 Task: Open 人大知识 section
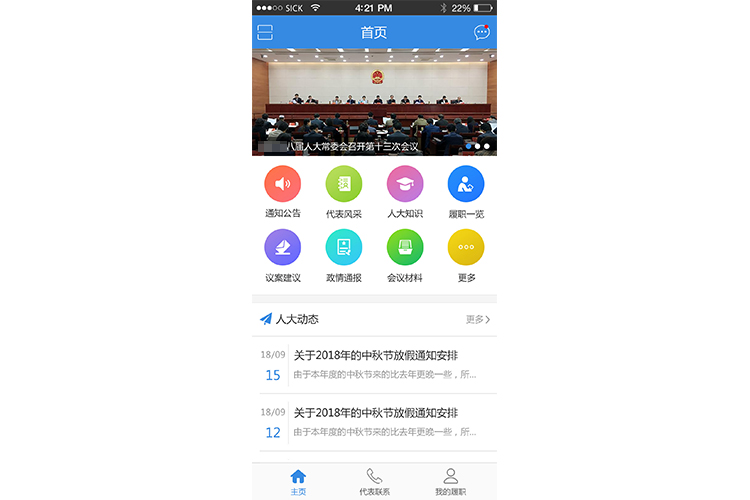coord(405,184)
